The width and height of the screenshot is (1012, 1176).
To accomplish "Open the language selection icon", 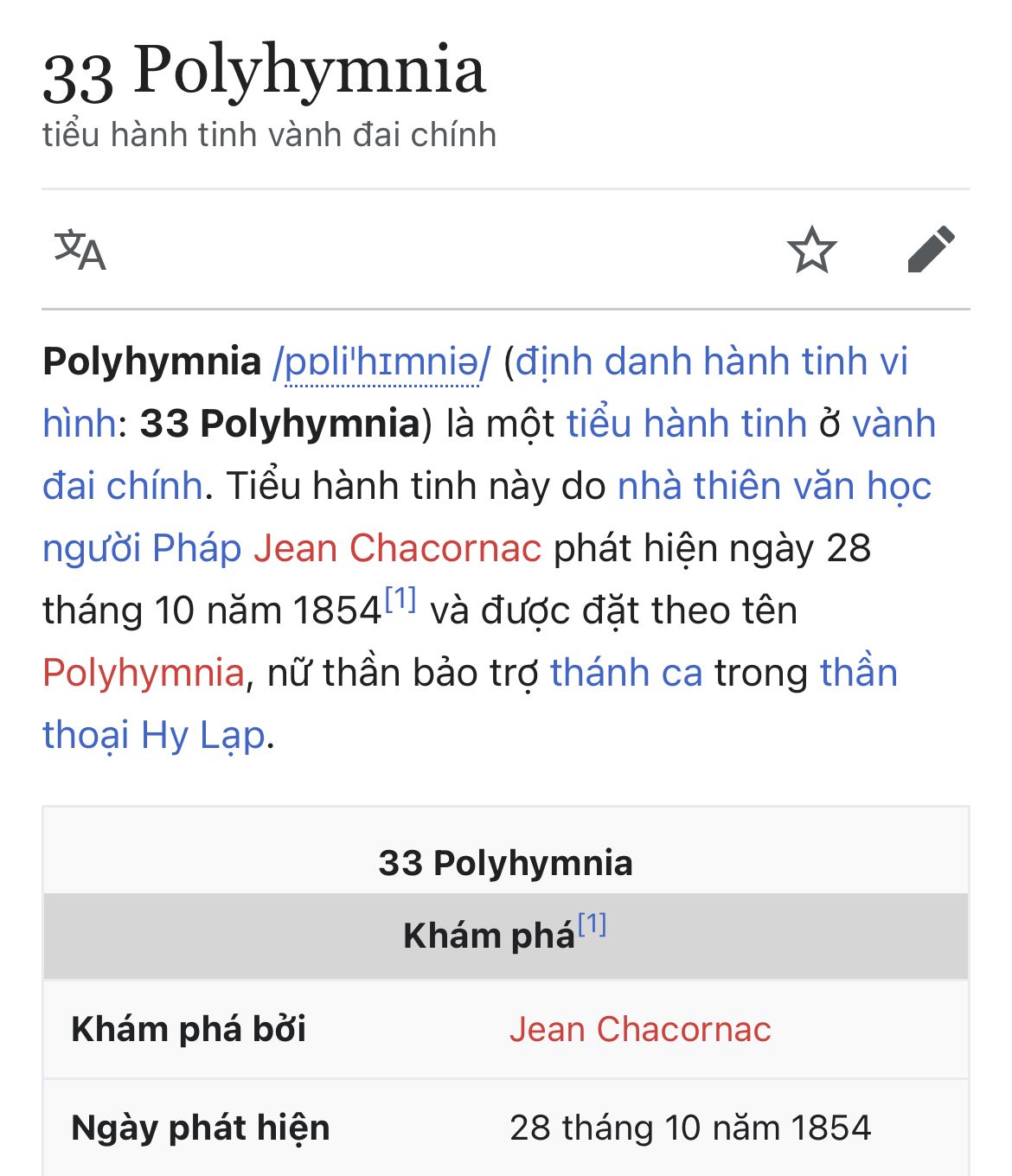I will (x=80, y=251).
